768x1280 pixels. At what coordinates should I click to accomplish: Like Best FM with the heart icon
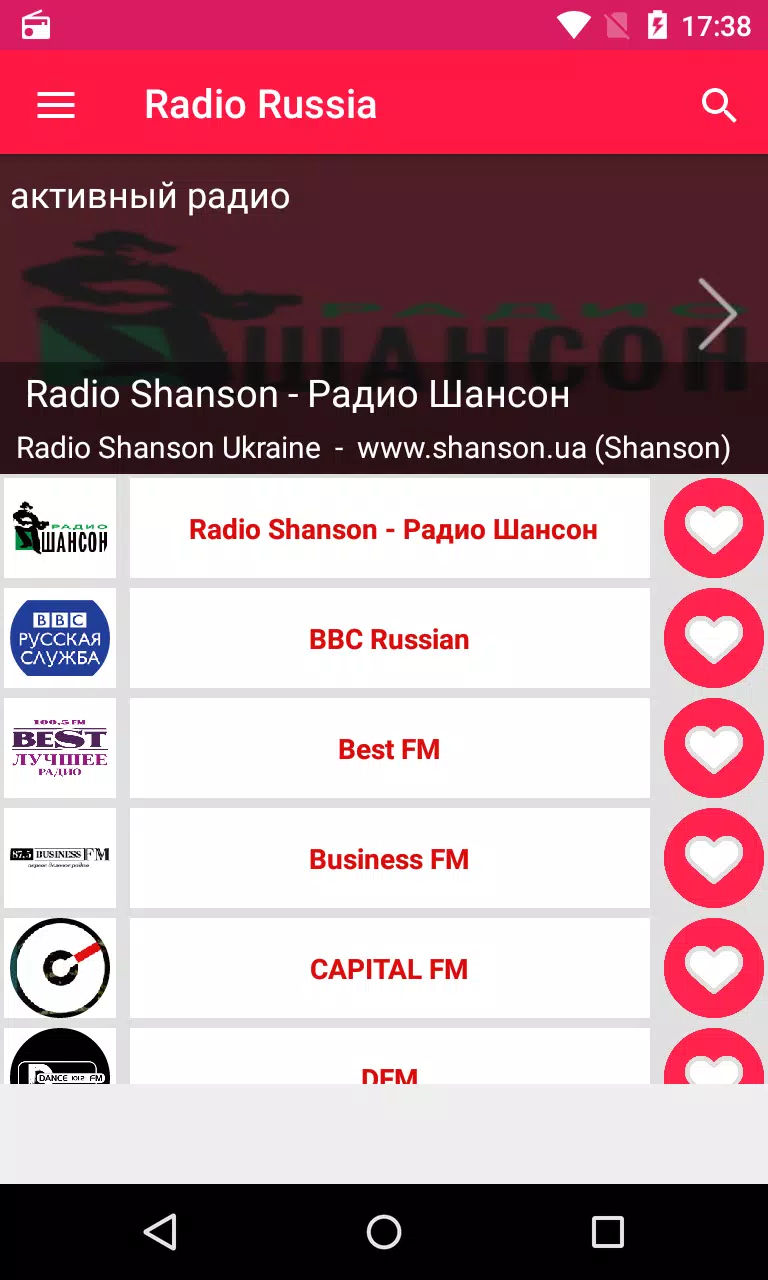[x=714, y=748]
